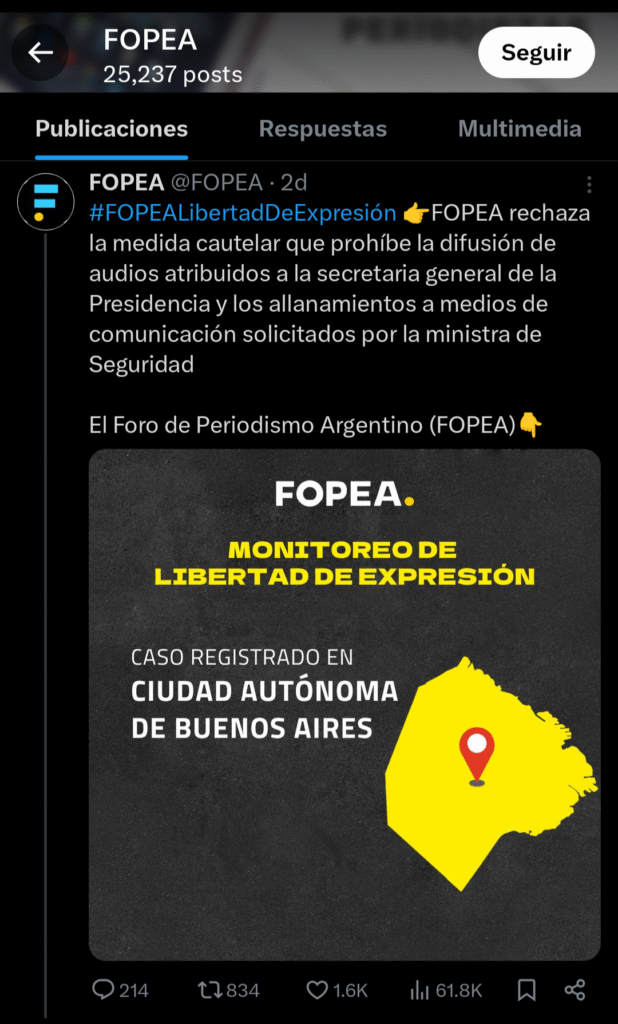Viewport: 618px width, 1024px height.
Task: Open the post's three-dot overflow menu
Action: (589, 185)
